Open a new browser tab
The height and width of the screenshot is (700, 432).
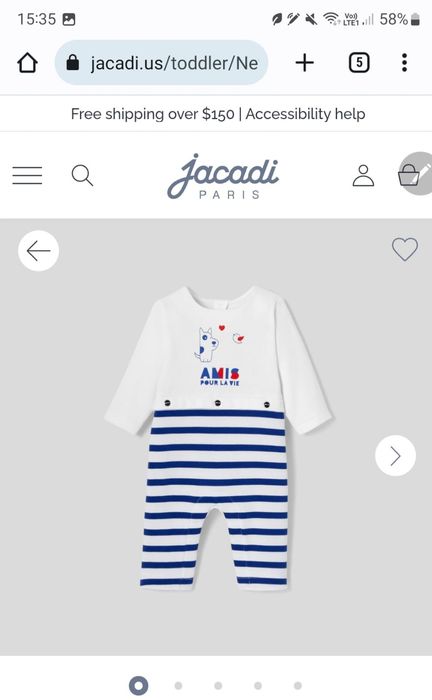tap(305, 62)
